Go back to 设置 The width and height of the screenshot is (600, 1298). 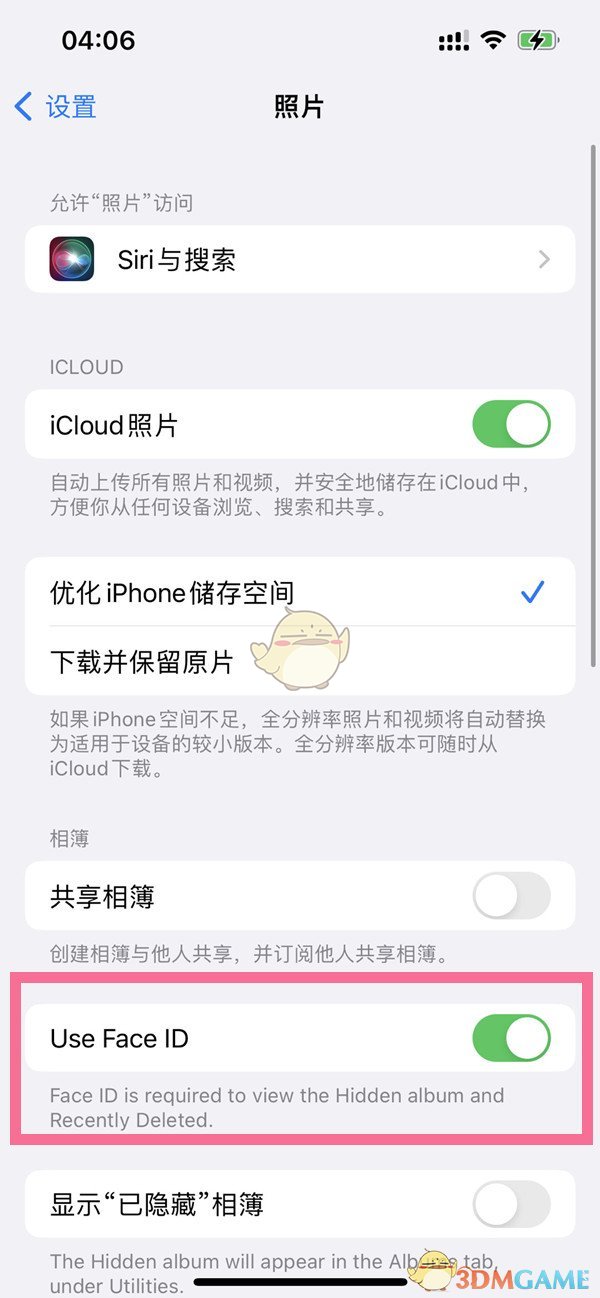click(x=56, y=106)
